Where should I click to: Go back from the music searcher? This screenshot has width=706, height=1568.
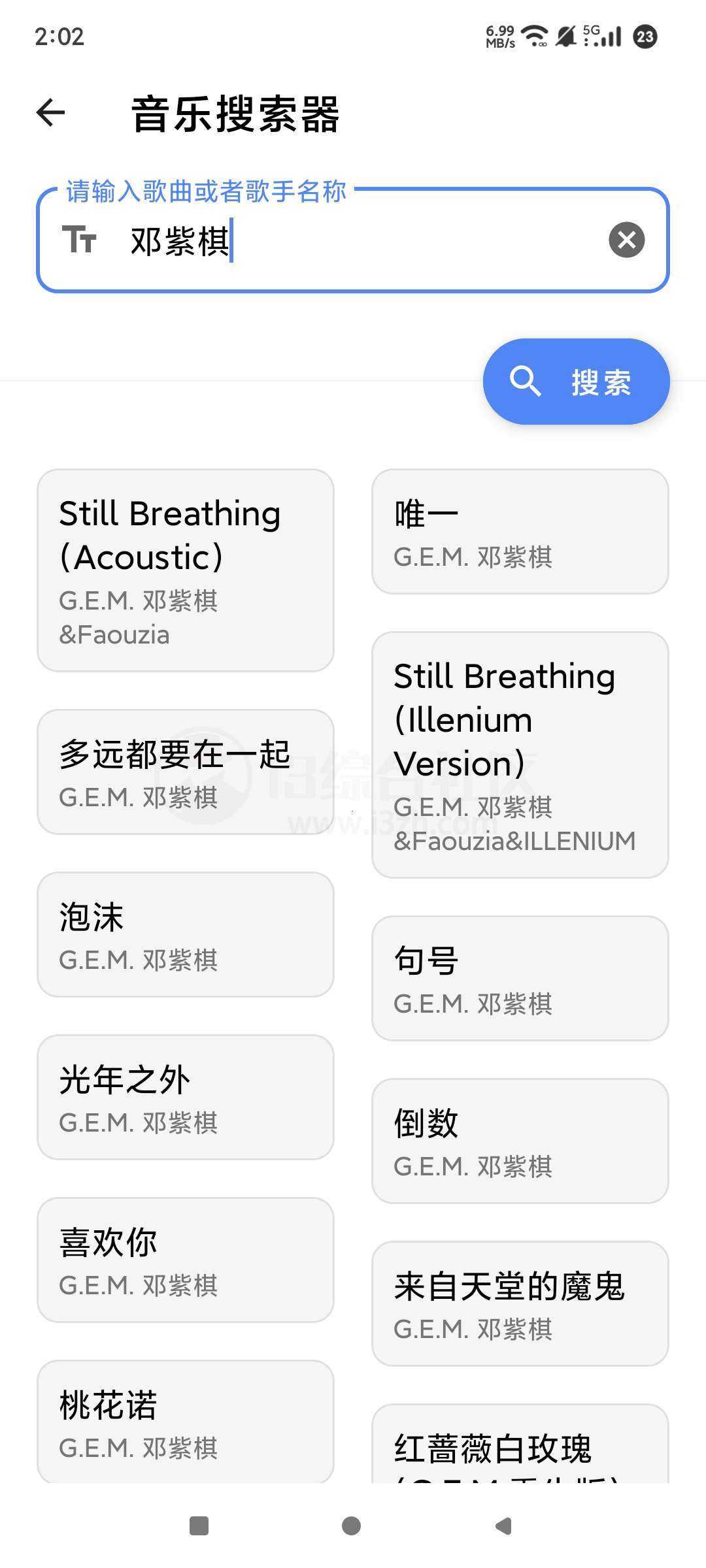click(51, 113)
